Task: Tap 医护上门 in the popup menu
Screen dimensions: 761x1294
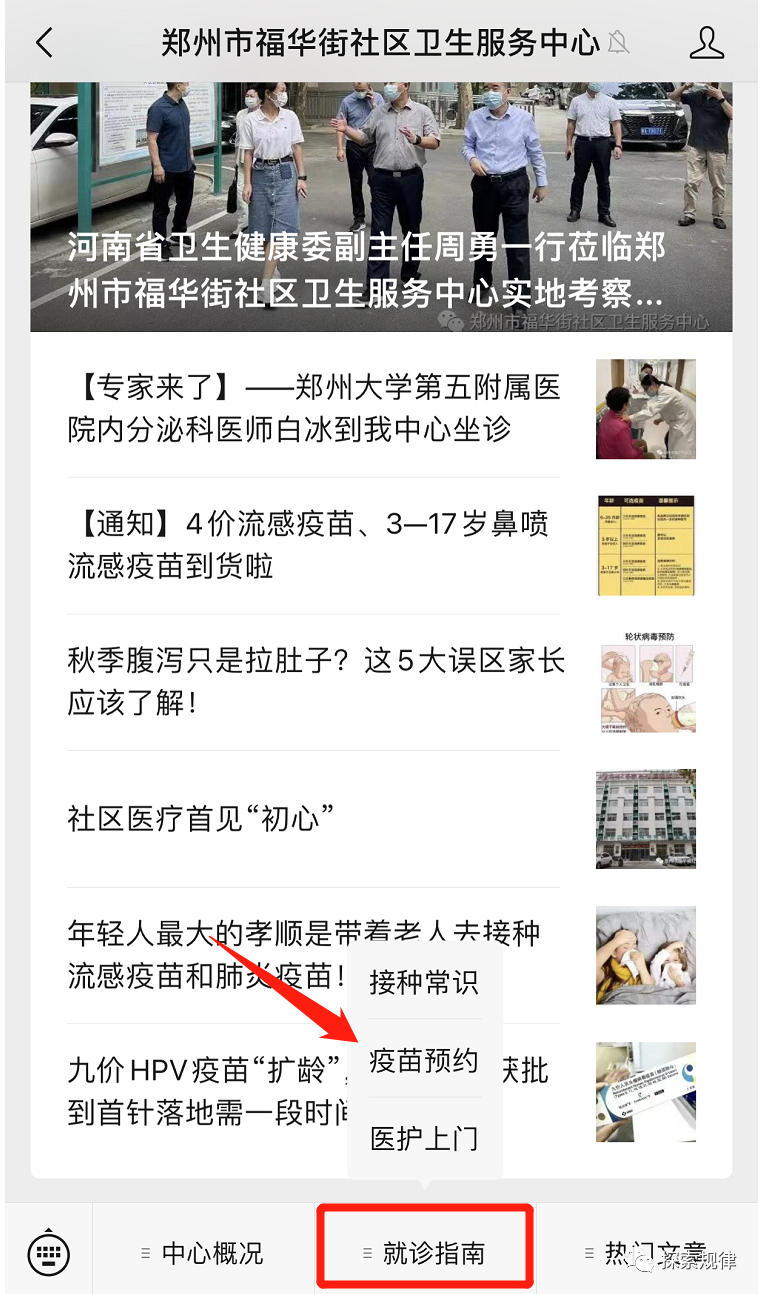Action: pos(424,1139)
